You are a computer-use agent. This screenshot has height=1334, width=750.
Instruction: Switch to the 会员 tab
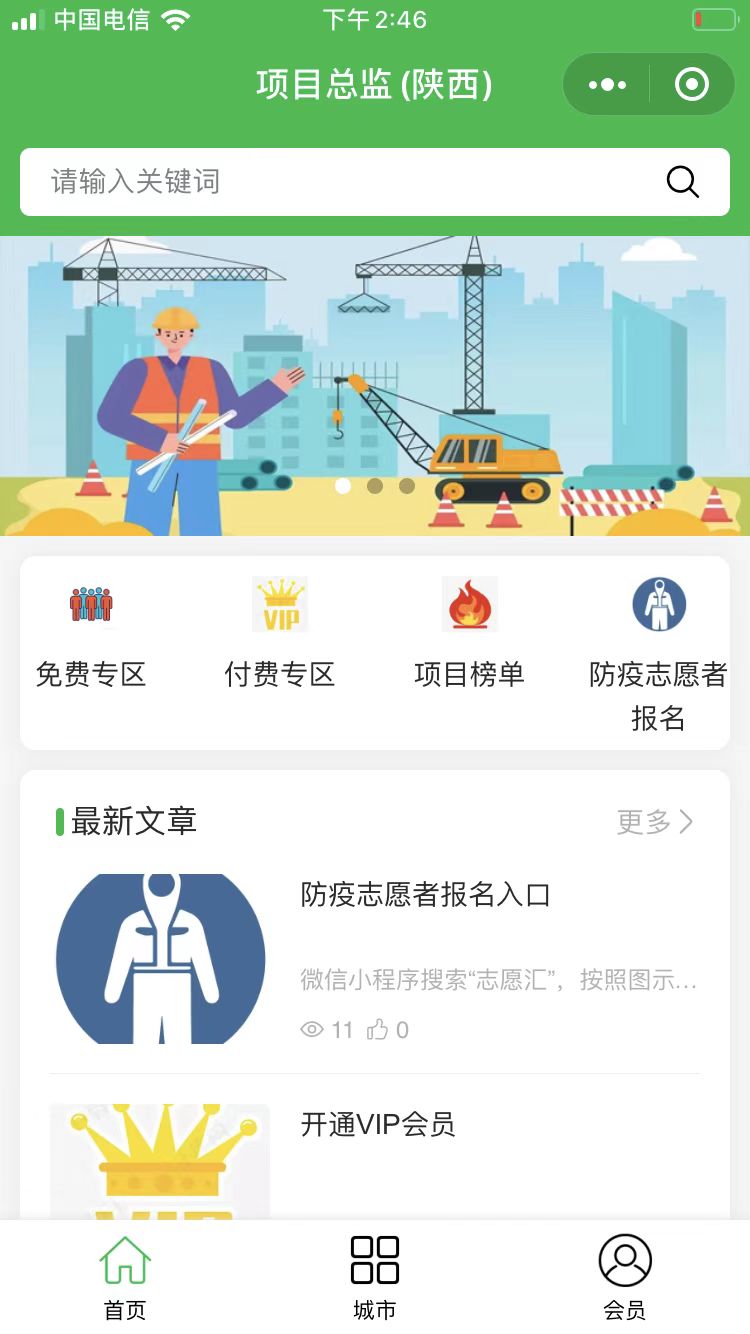click(625, 1277)
